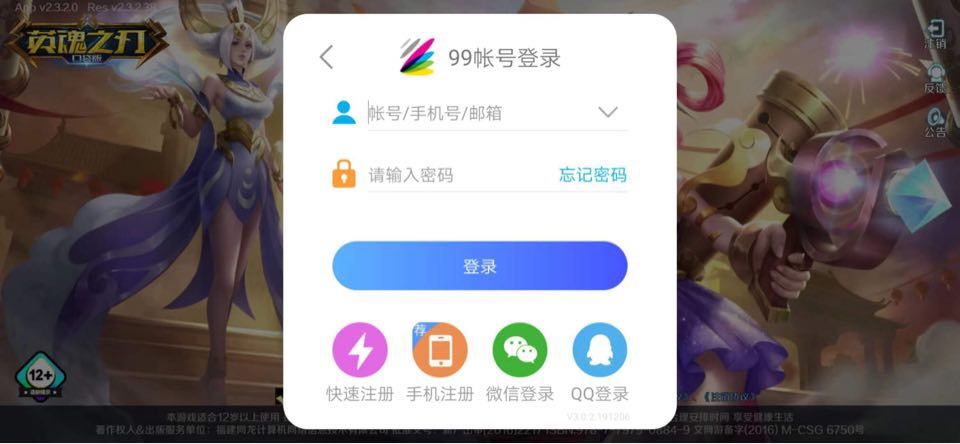This screenshot has height=444, width=960.
Task: Tap the blue 登录 button
Action: (480, 266)
